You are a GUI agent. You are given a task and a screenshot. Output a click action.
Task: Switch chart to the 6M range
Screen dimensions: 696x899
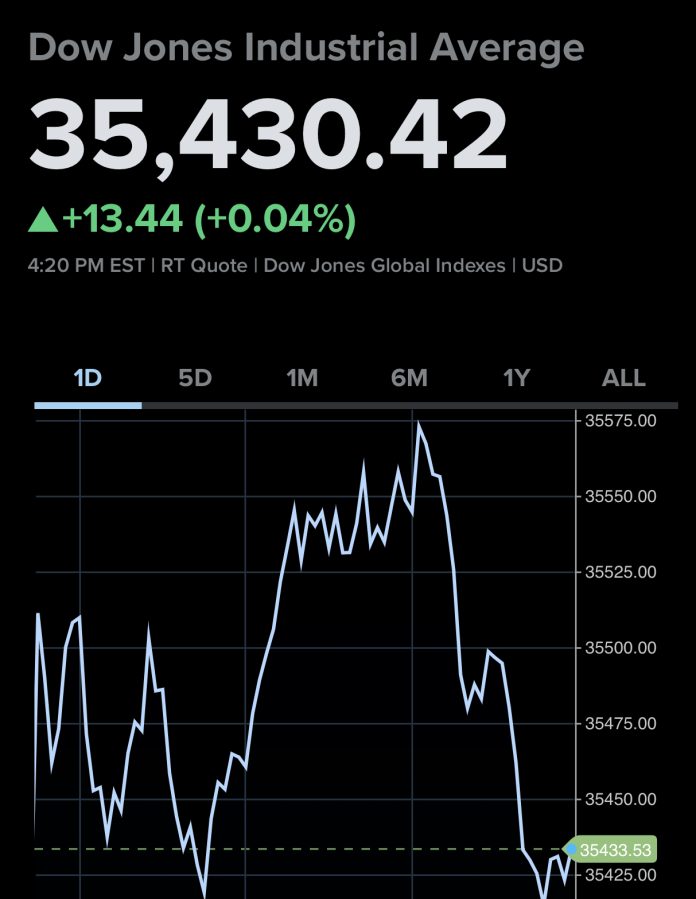tap(409, 379)
